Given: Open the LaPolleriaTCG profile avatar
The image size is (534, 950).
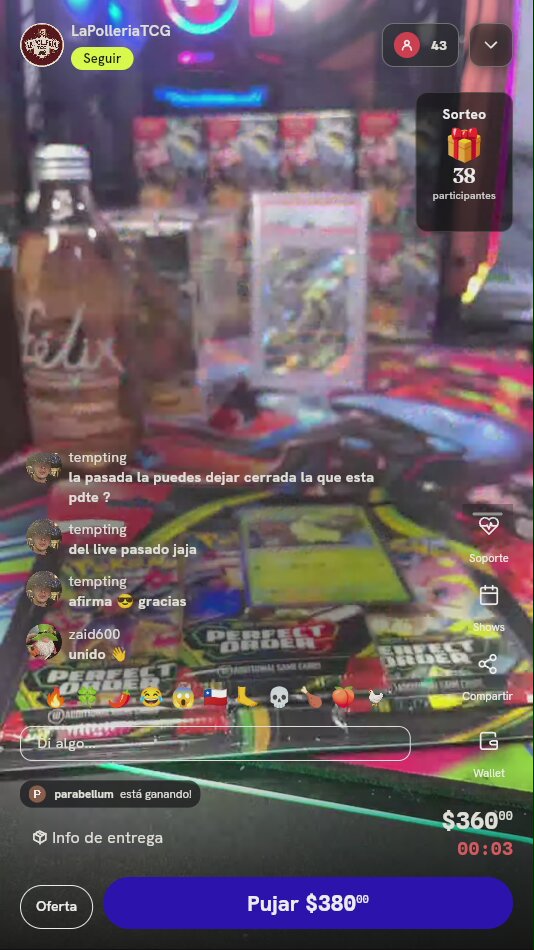Looking at the screenshot, I should tap(42, 44).
